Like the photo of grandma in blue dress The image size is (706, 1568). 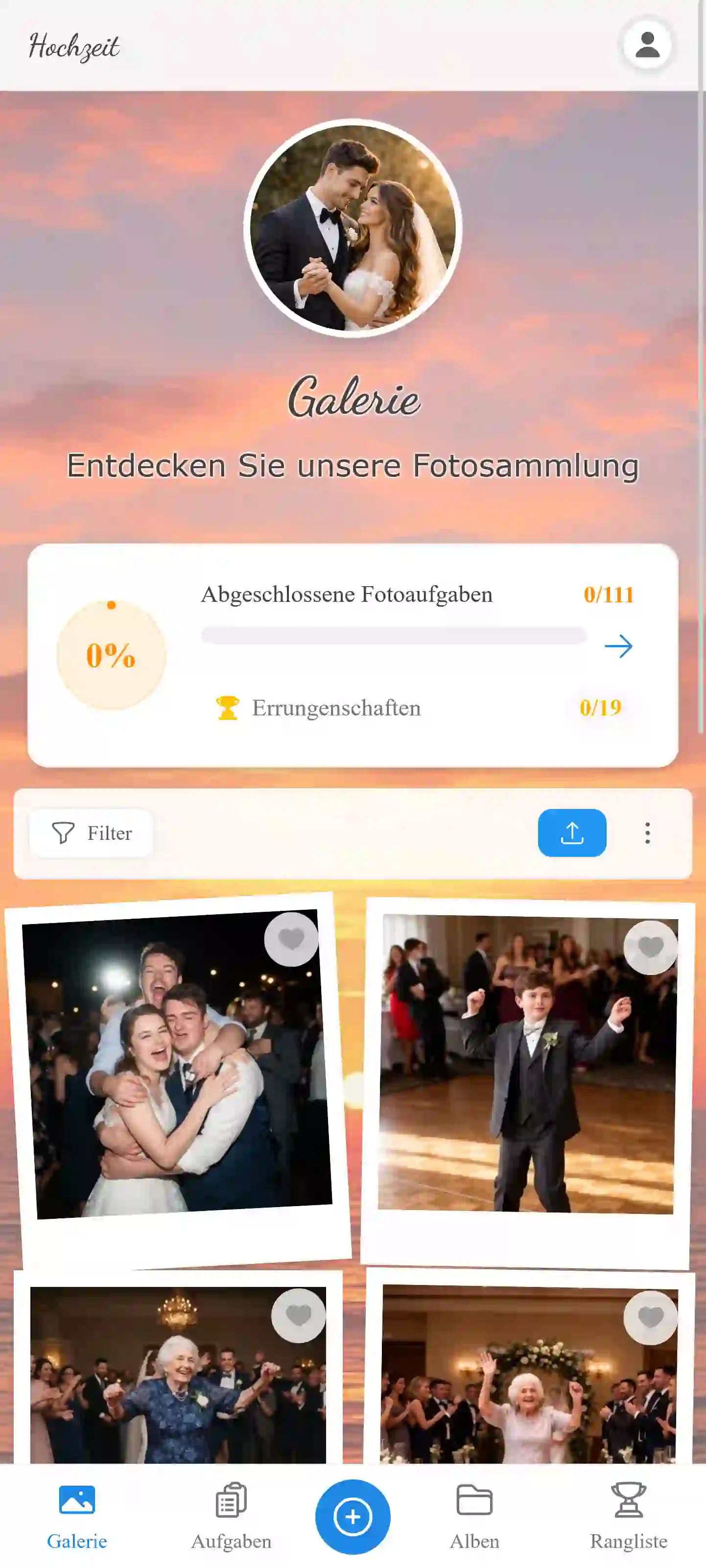[x=298, y=1315]
